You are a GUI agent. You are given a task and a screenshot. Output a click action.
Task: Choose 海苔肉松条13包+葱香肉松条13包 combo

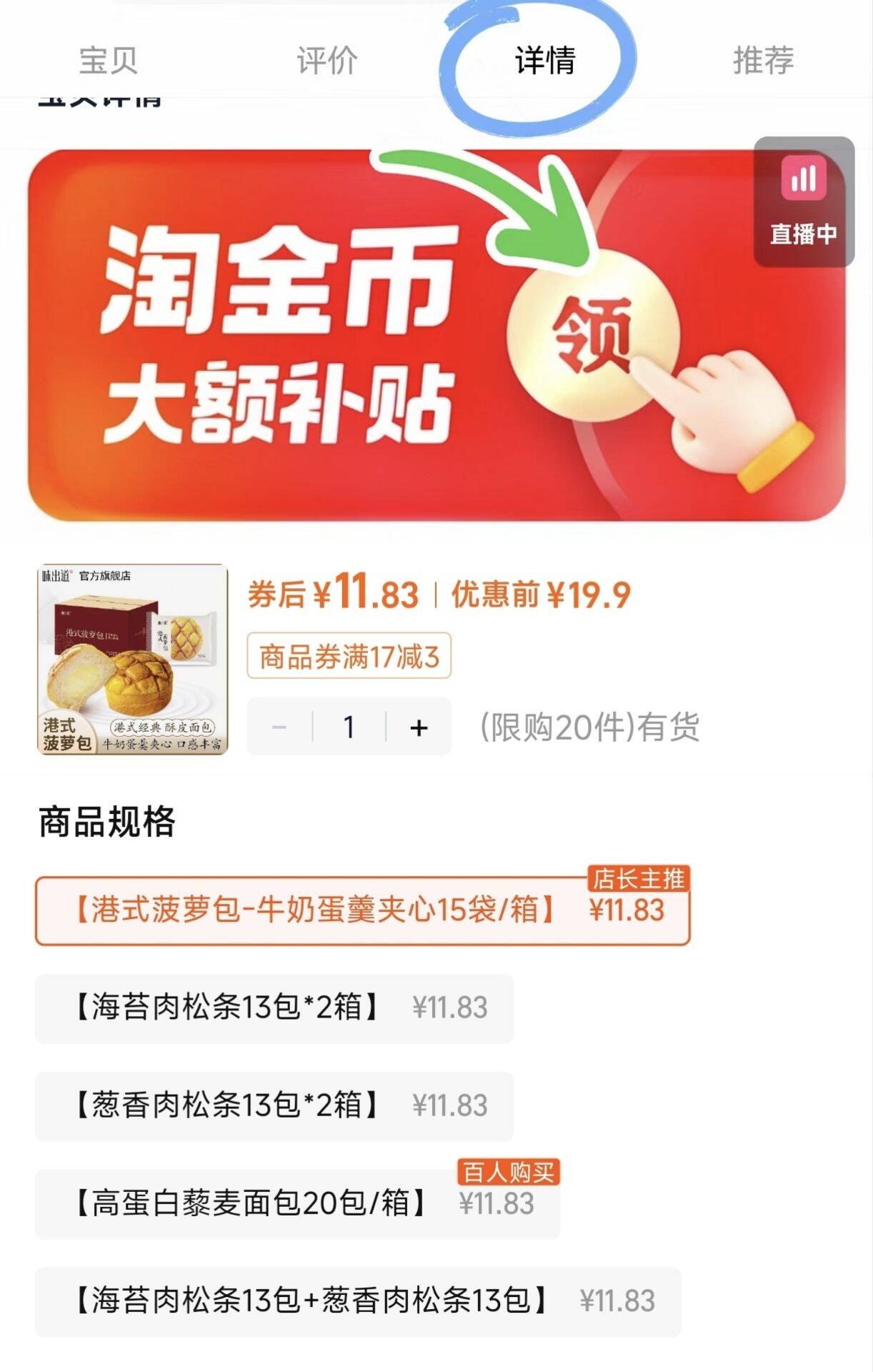coord(357,1301)
